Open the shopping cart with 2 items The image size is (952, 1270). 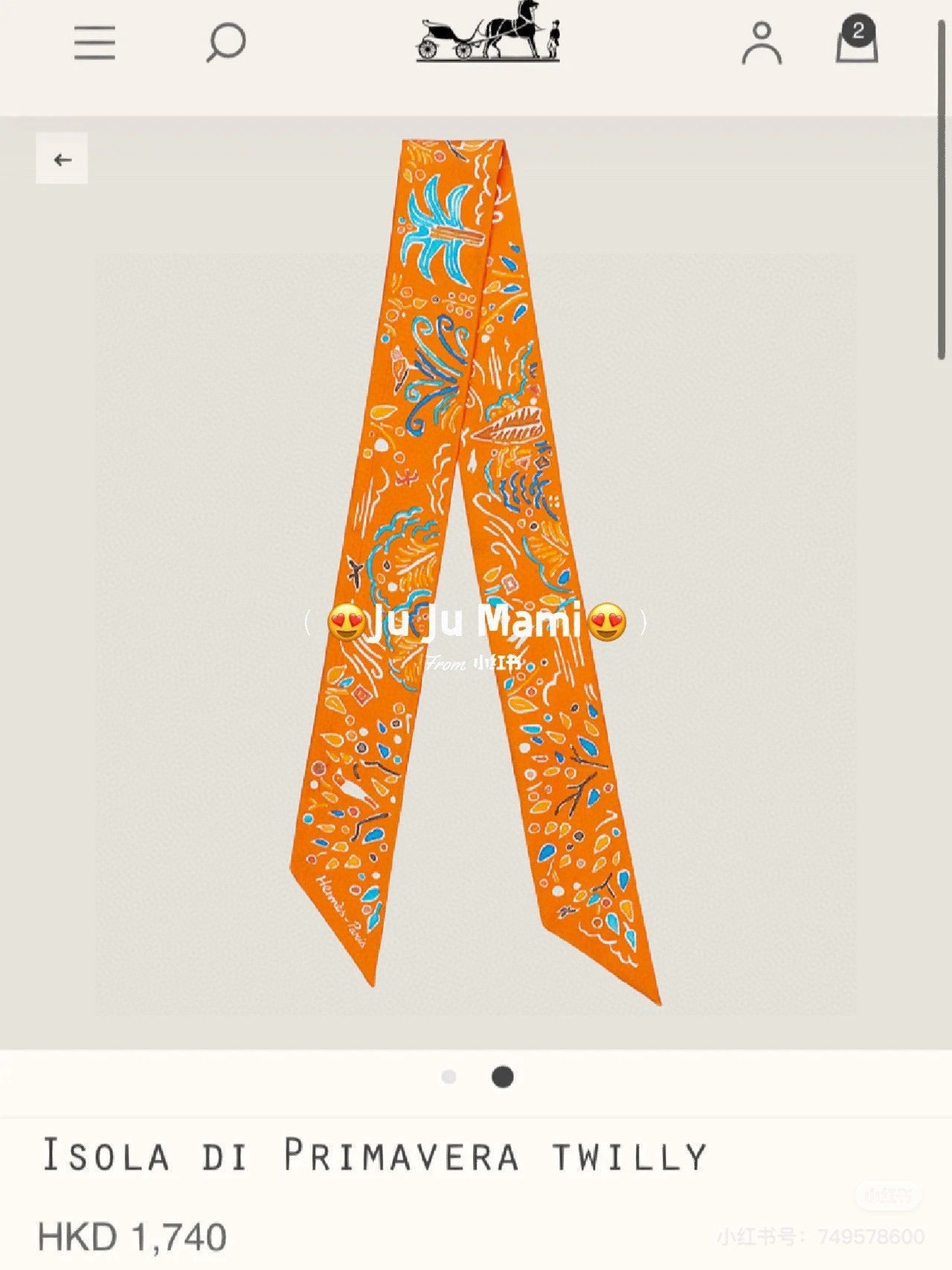pyautogui.click(x=856, y=42)
